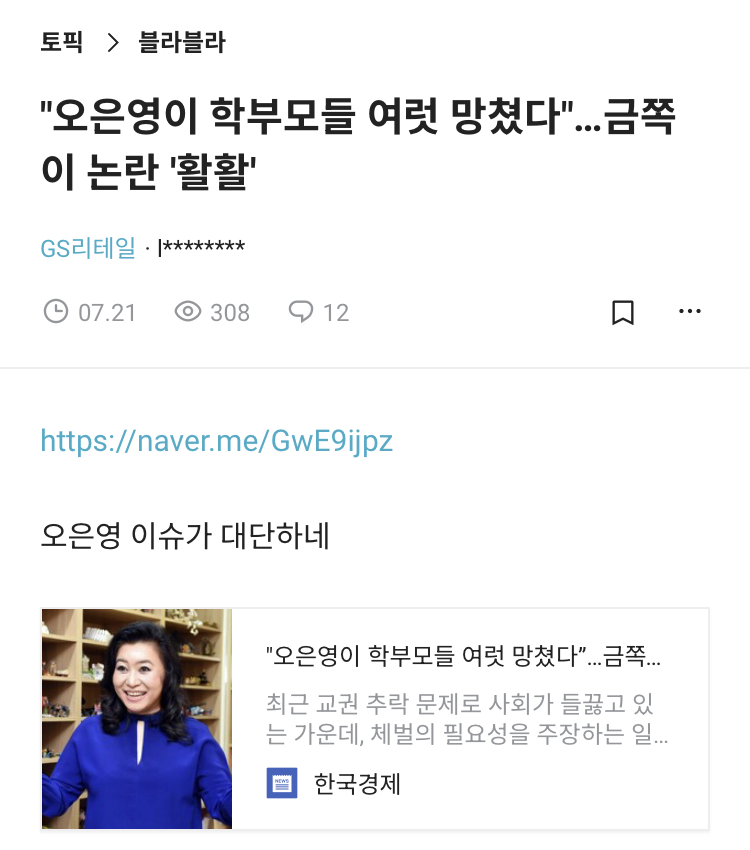Screen dimensions: 750x850
Task: Tap the NEWS badge icon on the article card
Action: point(281,784)
